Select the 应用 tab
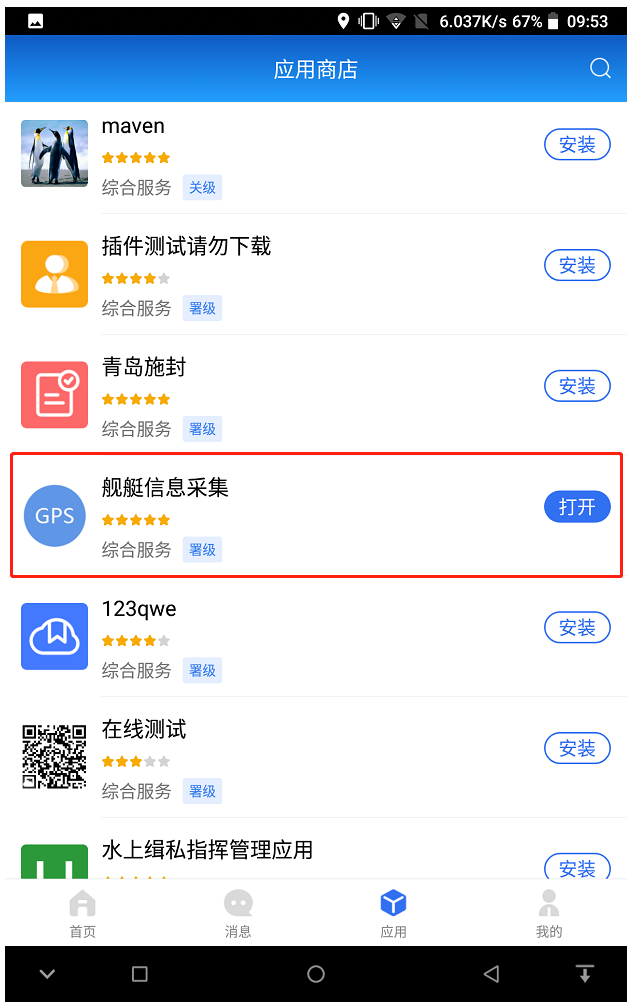Viewport: 631px width, 1004px height. point(393,913)
